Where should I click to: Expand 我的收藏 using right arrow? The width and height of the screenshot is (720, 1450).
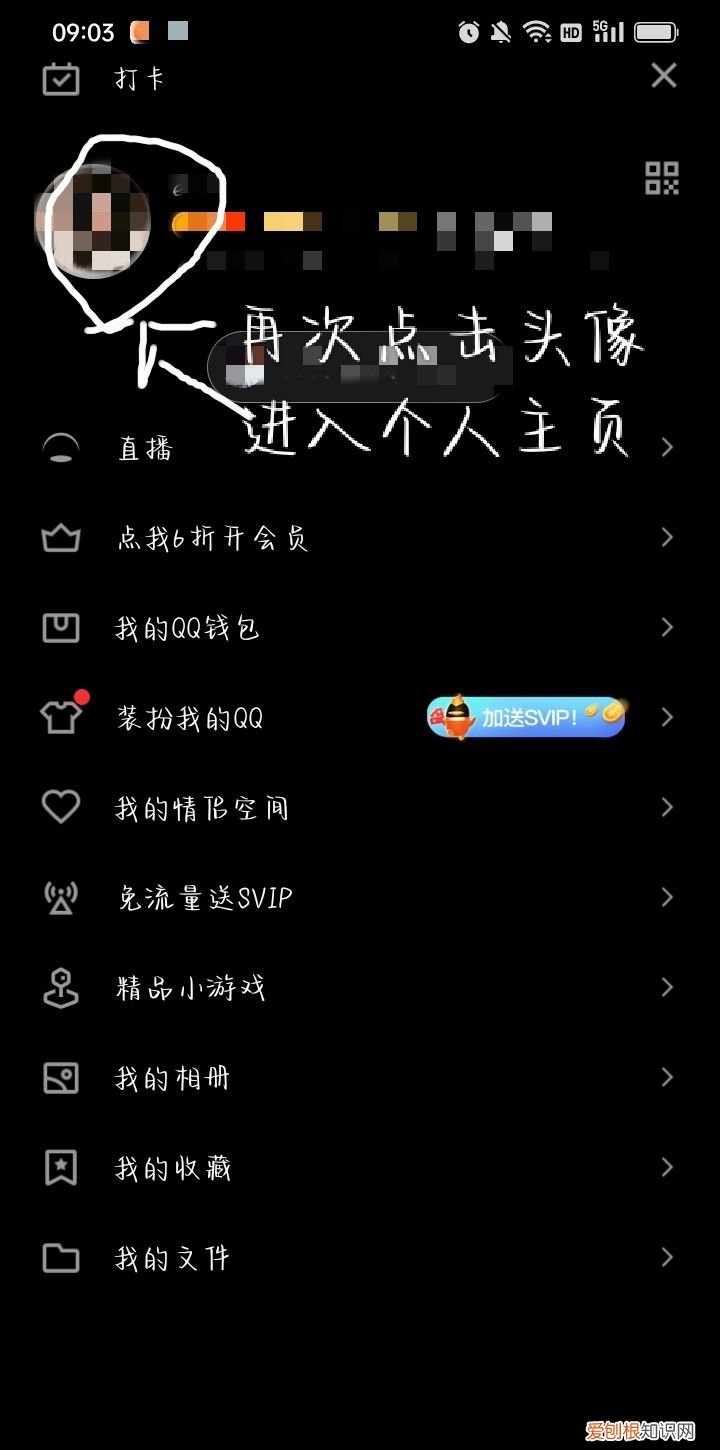tap(666, 1167)
